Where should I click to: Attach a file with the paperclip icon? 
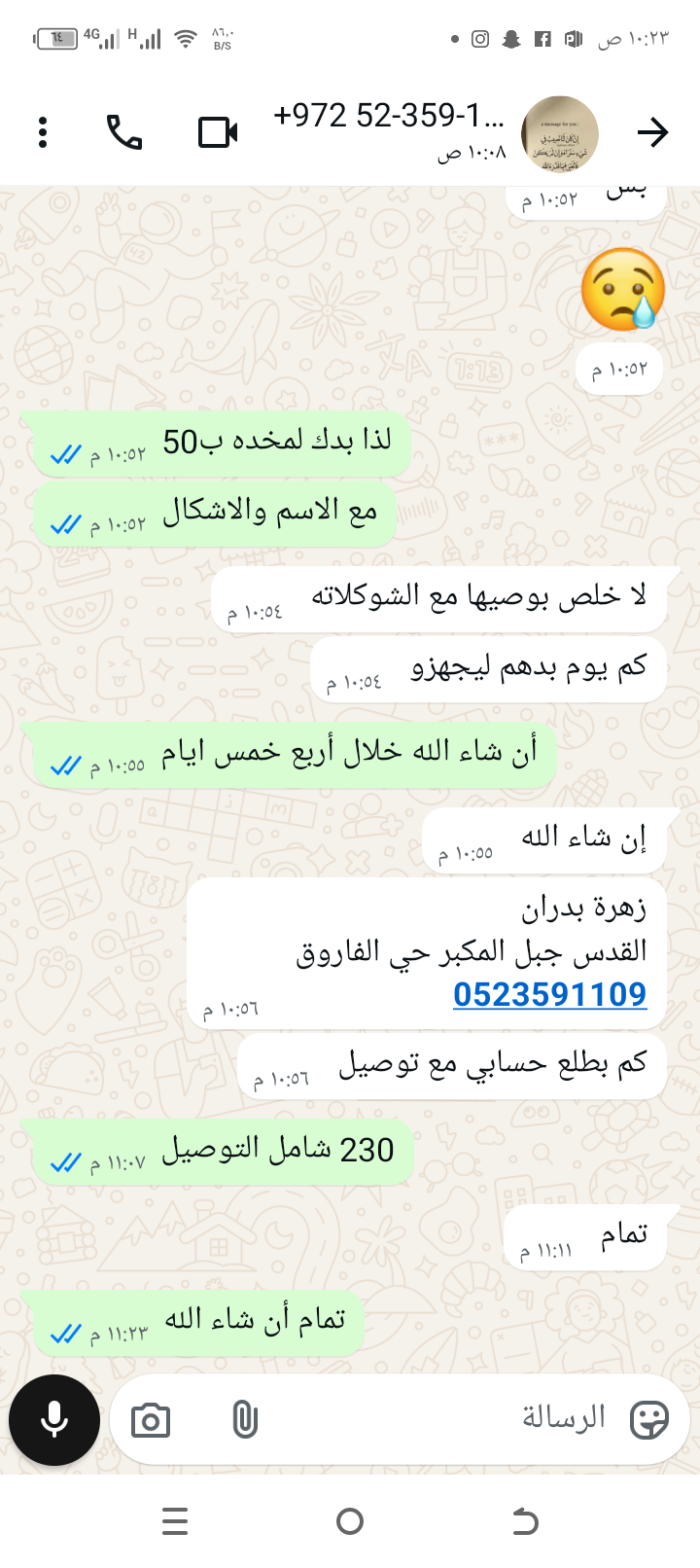[245, 1420]
